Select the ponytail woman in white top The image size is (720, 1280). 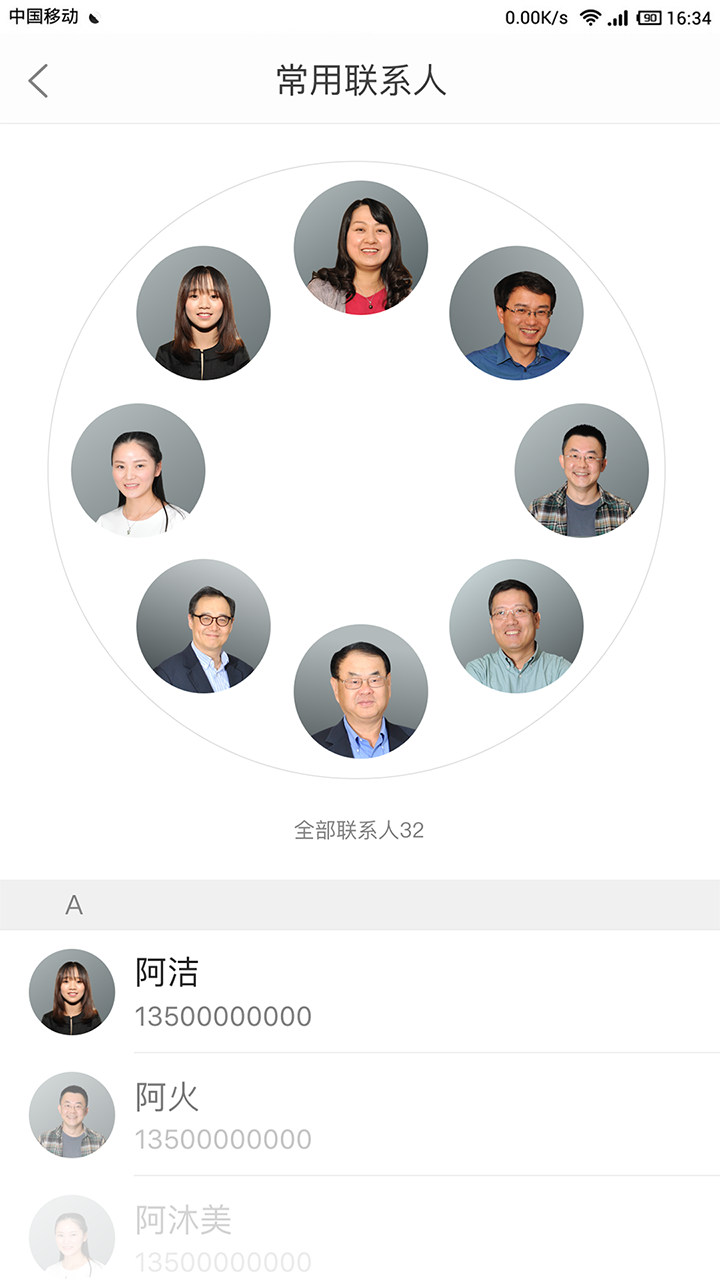click(x=138, y=470)
